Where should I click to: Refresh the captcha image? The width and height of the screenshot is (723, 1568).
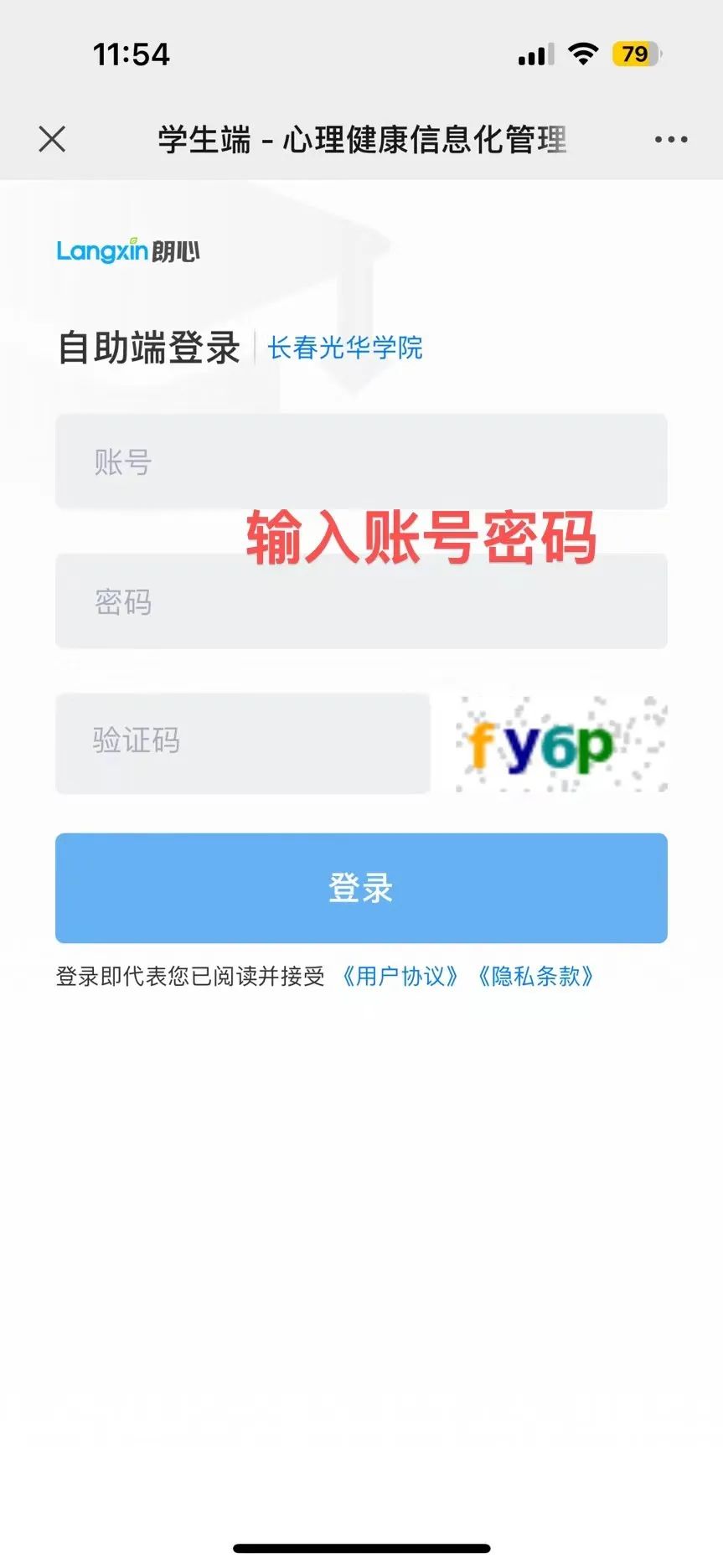click(560, 744)
